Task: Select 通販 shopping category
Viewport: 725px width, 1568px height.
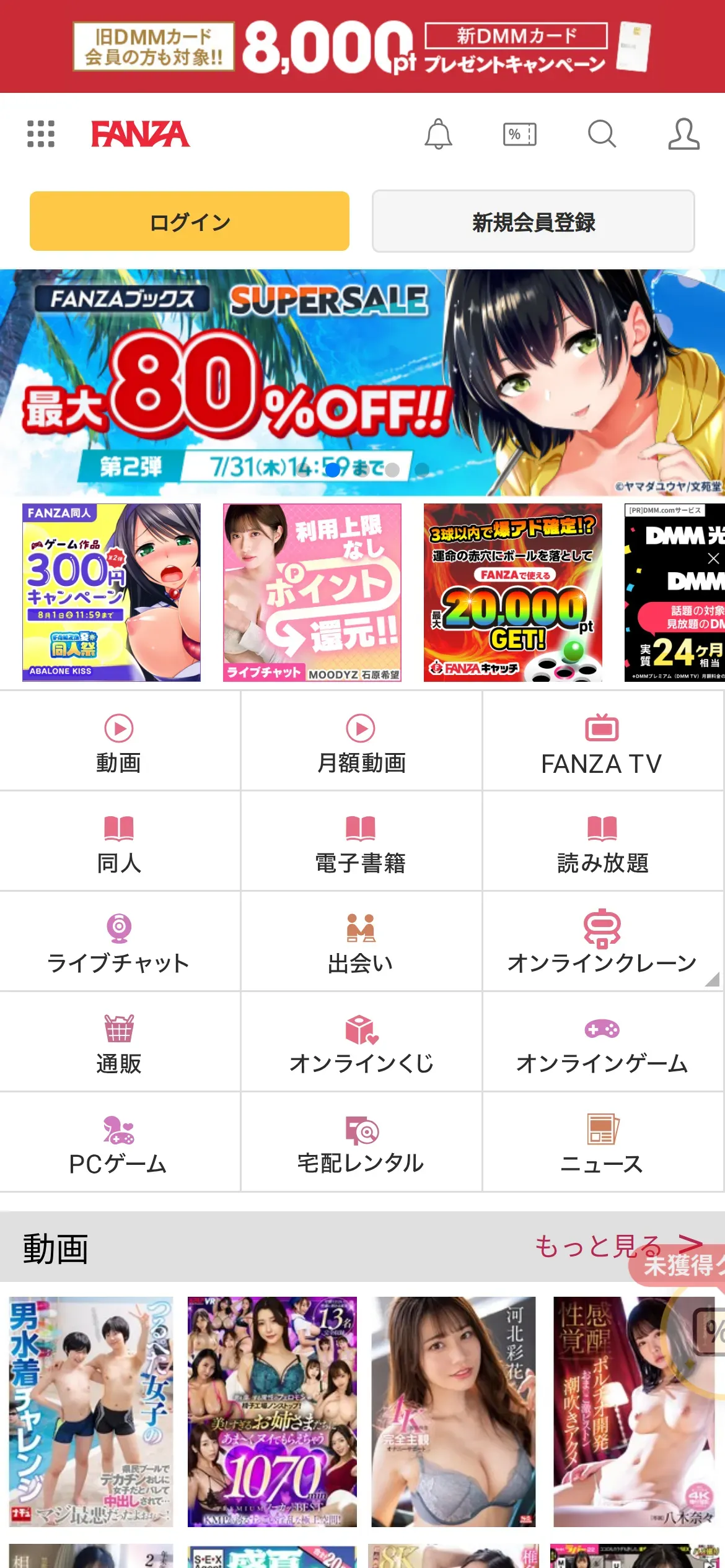Action: 119,1043
